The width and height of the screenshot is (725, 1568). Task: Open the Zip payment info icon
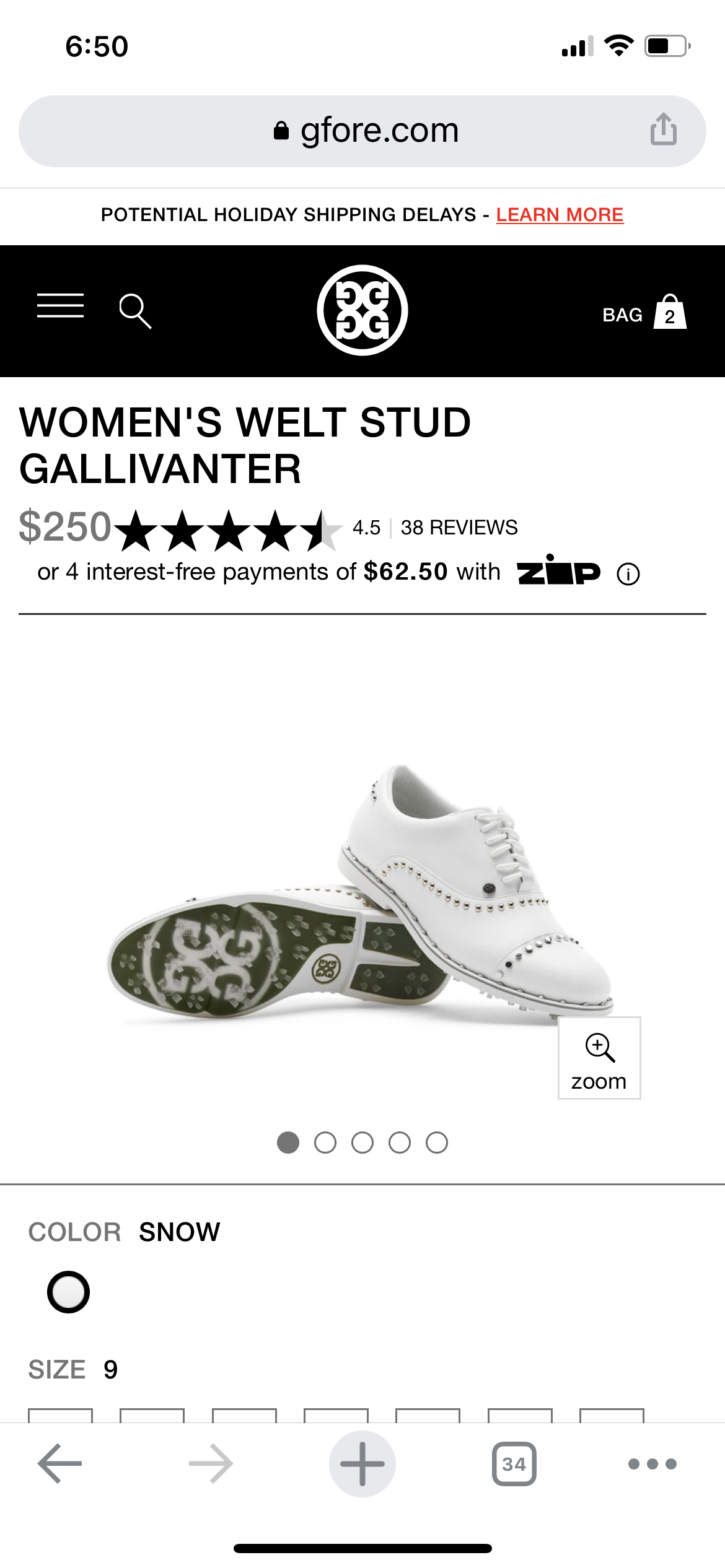pyautogui.click(x=628, y=574)
